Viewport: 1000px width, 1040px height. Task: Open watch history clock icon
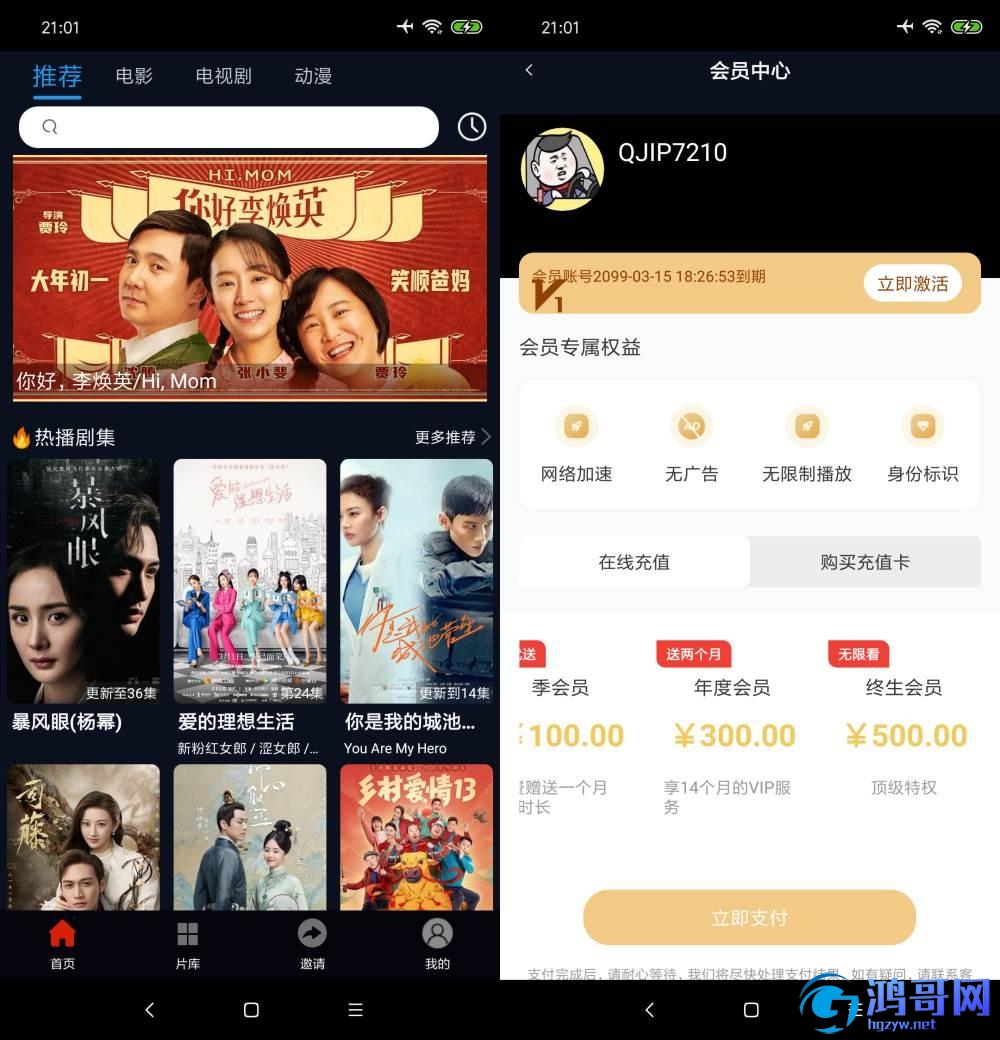472,126
